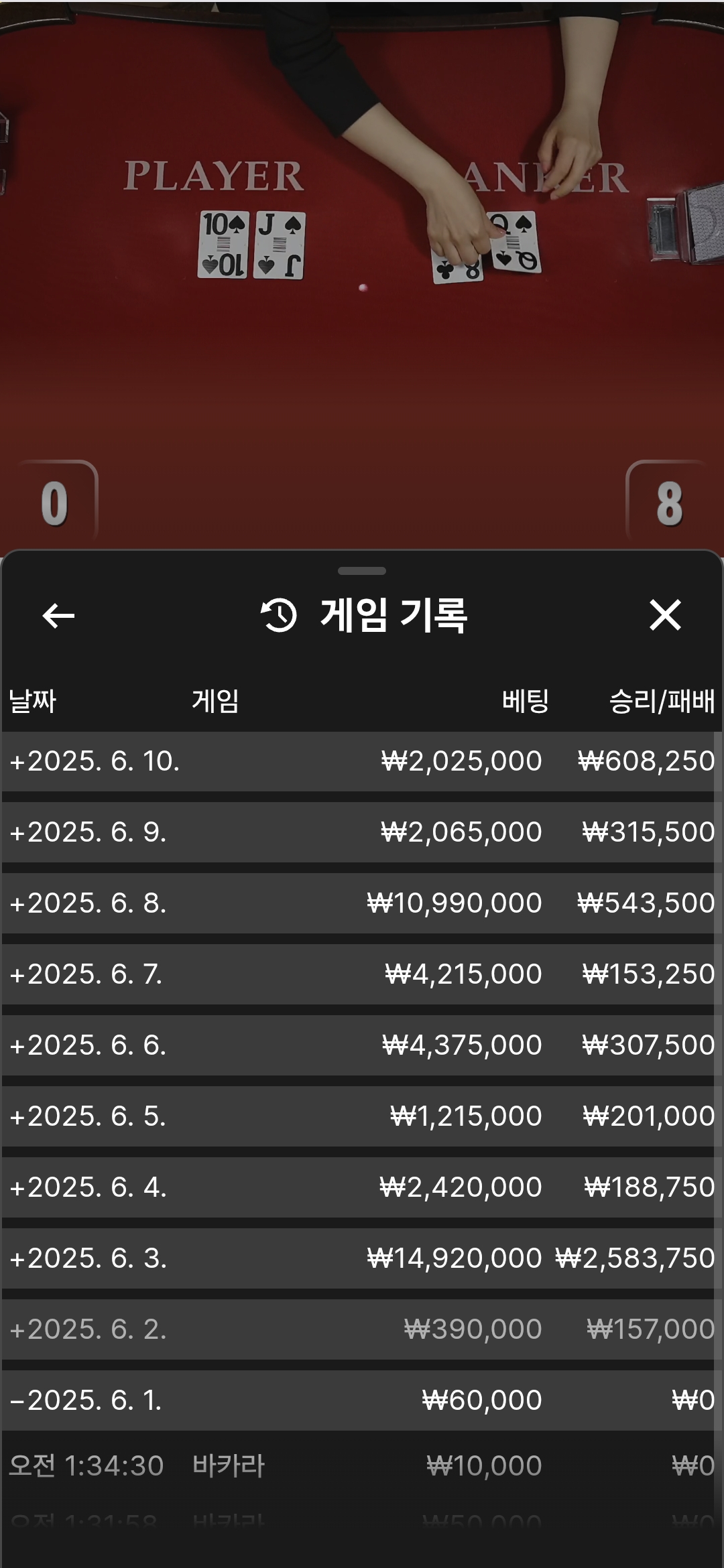
Task: Close the 게임 기록 panel
Action: point(665,615)
